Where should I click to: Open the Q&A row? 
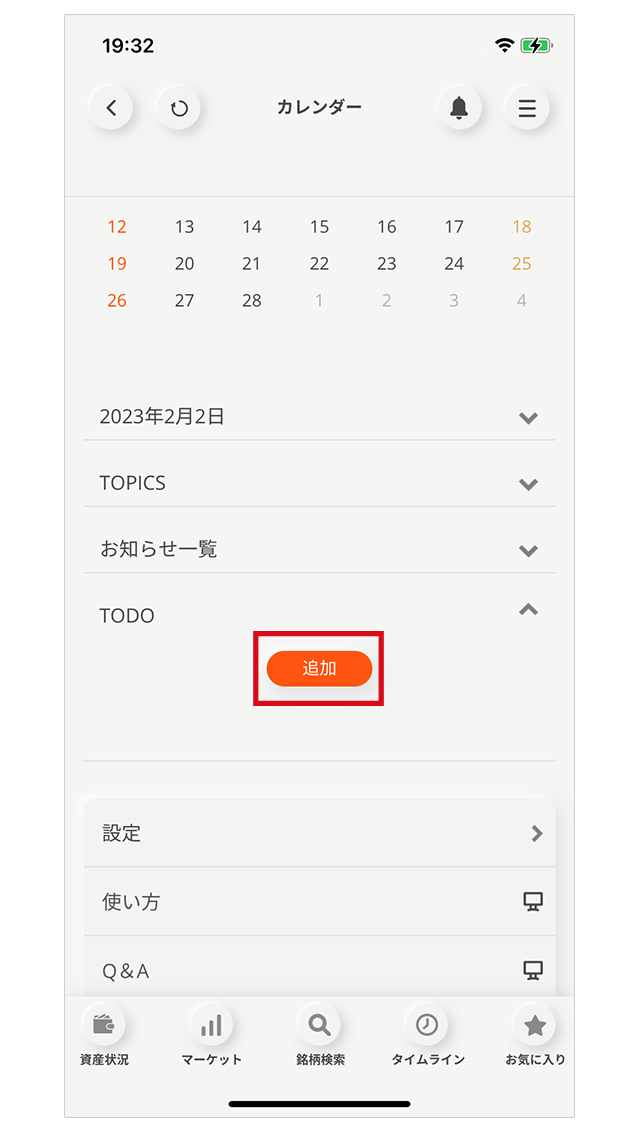319,969
